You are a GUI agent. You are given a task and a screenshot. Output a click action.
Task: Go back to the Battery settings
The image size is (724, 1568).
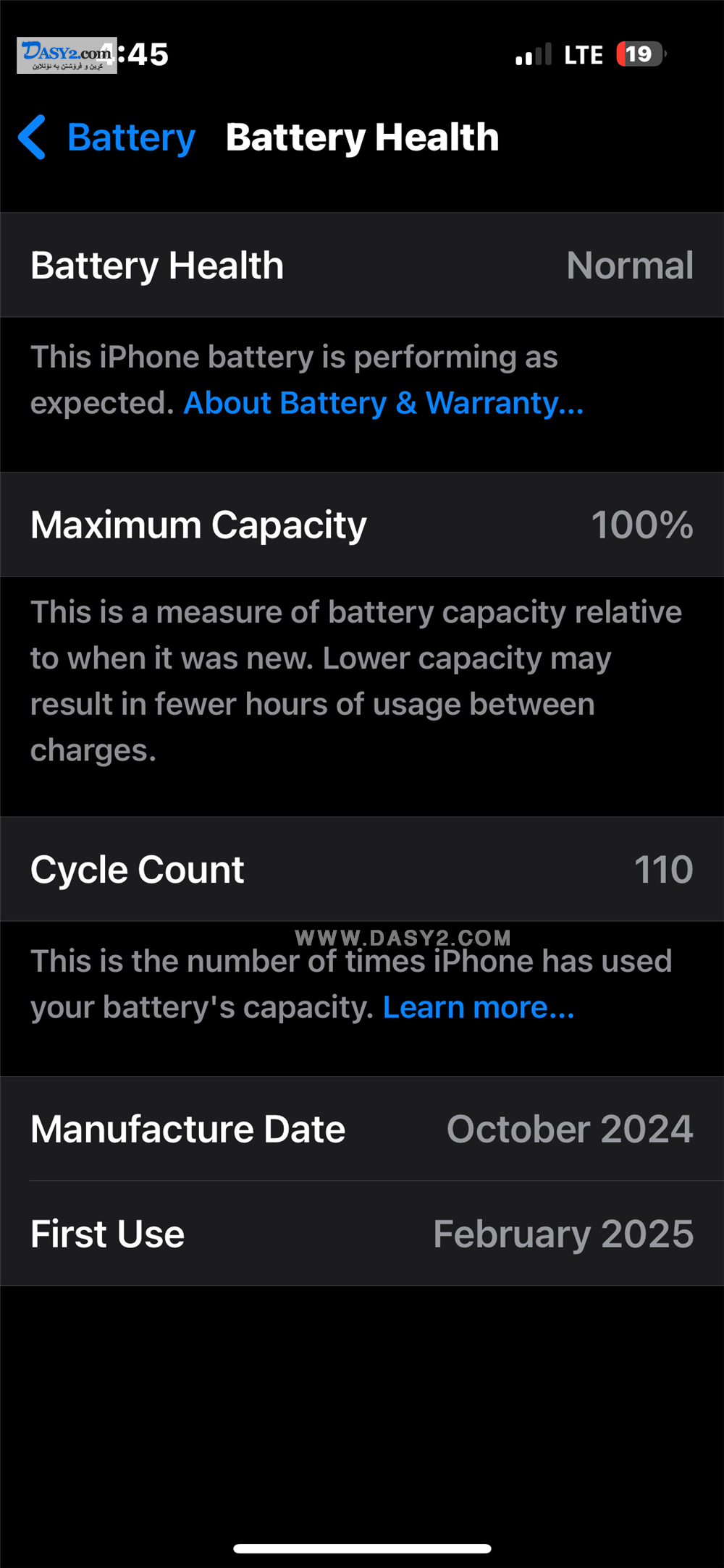(x=107, y=137)
